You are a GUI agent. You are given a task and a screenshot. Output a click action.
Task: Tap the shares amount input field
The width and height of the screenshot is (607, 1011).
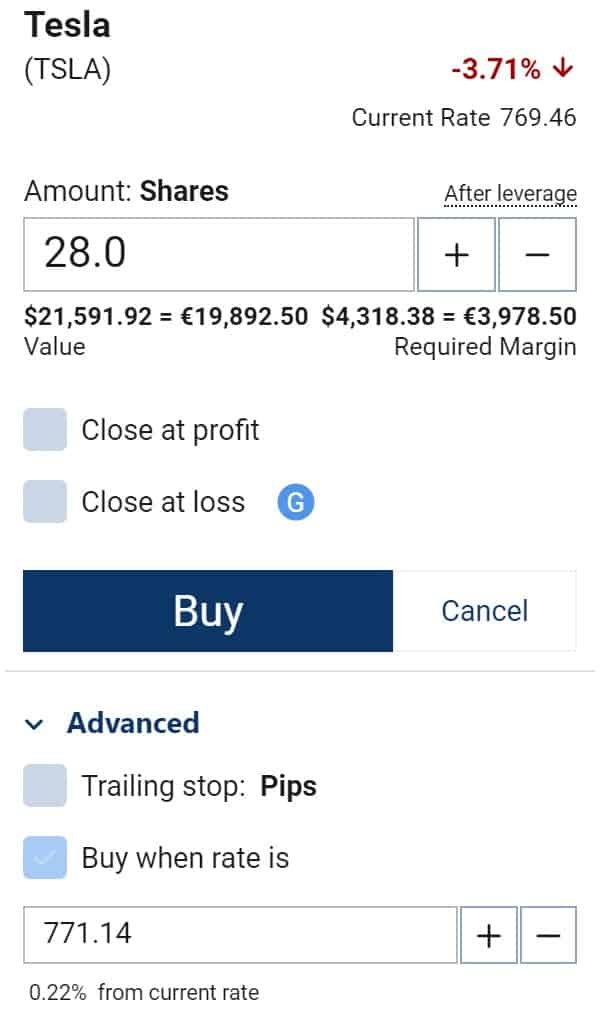(x=219, y=254)
